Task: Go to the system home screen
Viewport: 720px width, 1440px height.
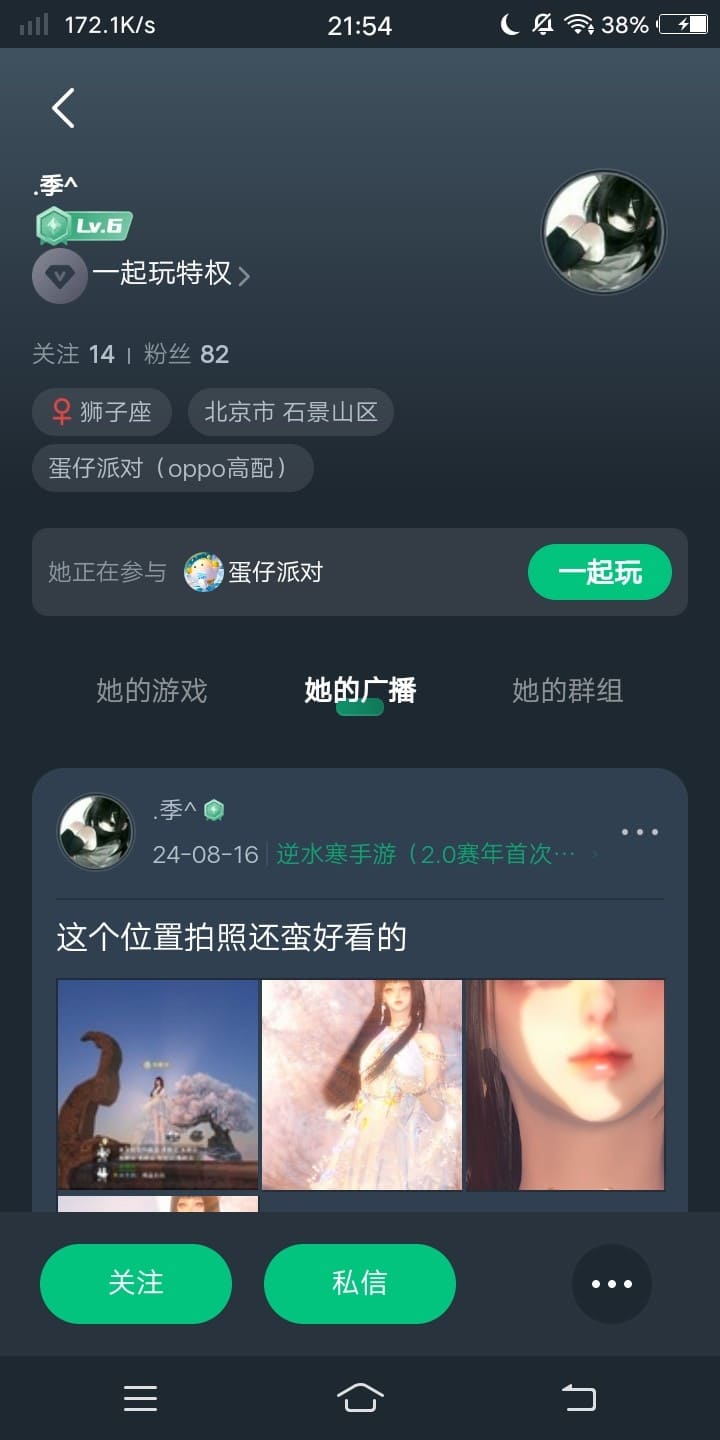Action: 360,1397
